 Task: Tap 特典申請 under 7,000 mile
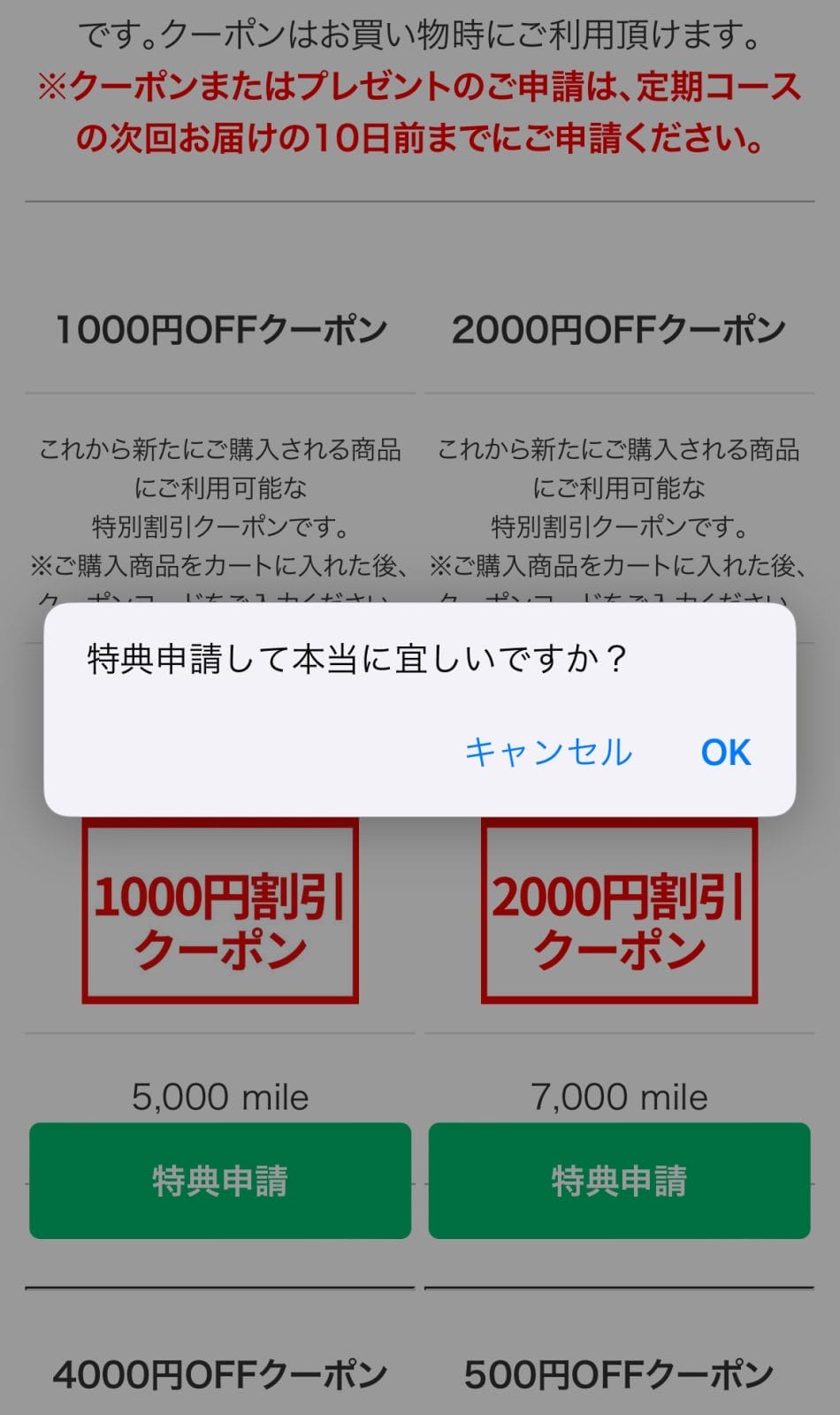pos(619,1181)
